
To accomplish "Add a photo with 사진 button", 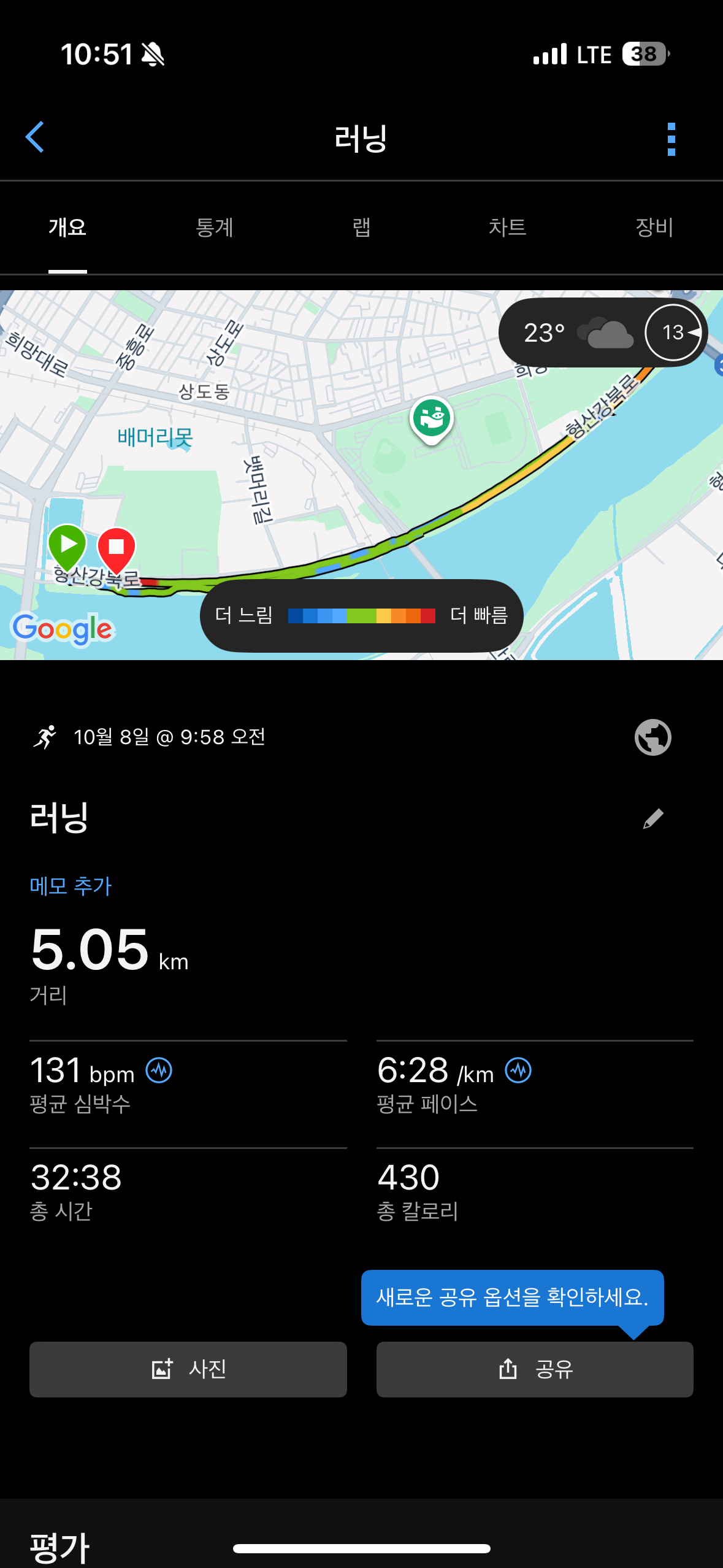I will 188,1369.
